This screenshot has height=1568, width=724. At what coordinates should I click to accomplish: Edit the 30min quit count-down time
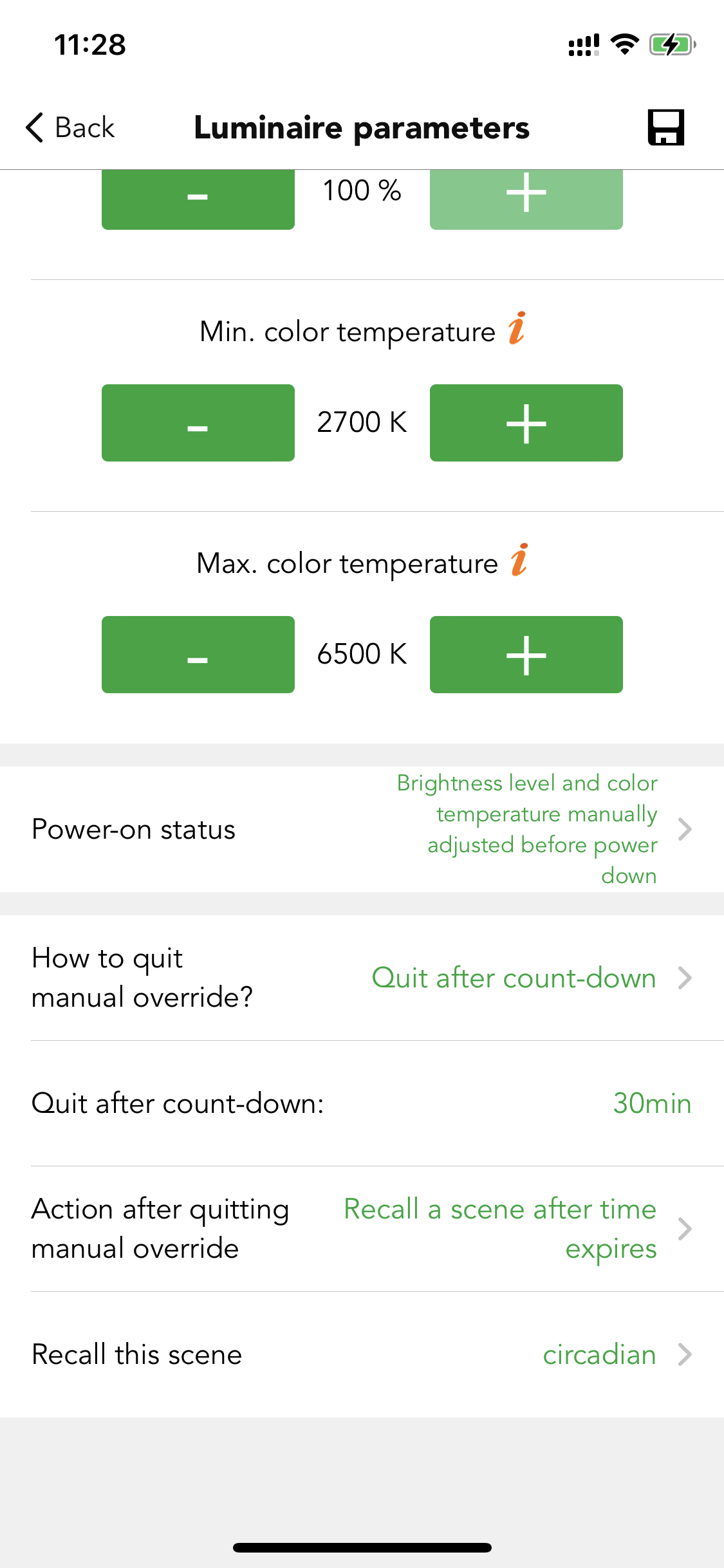[x=651, y=1103]
